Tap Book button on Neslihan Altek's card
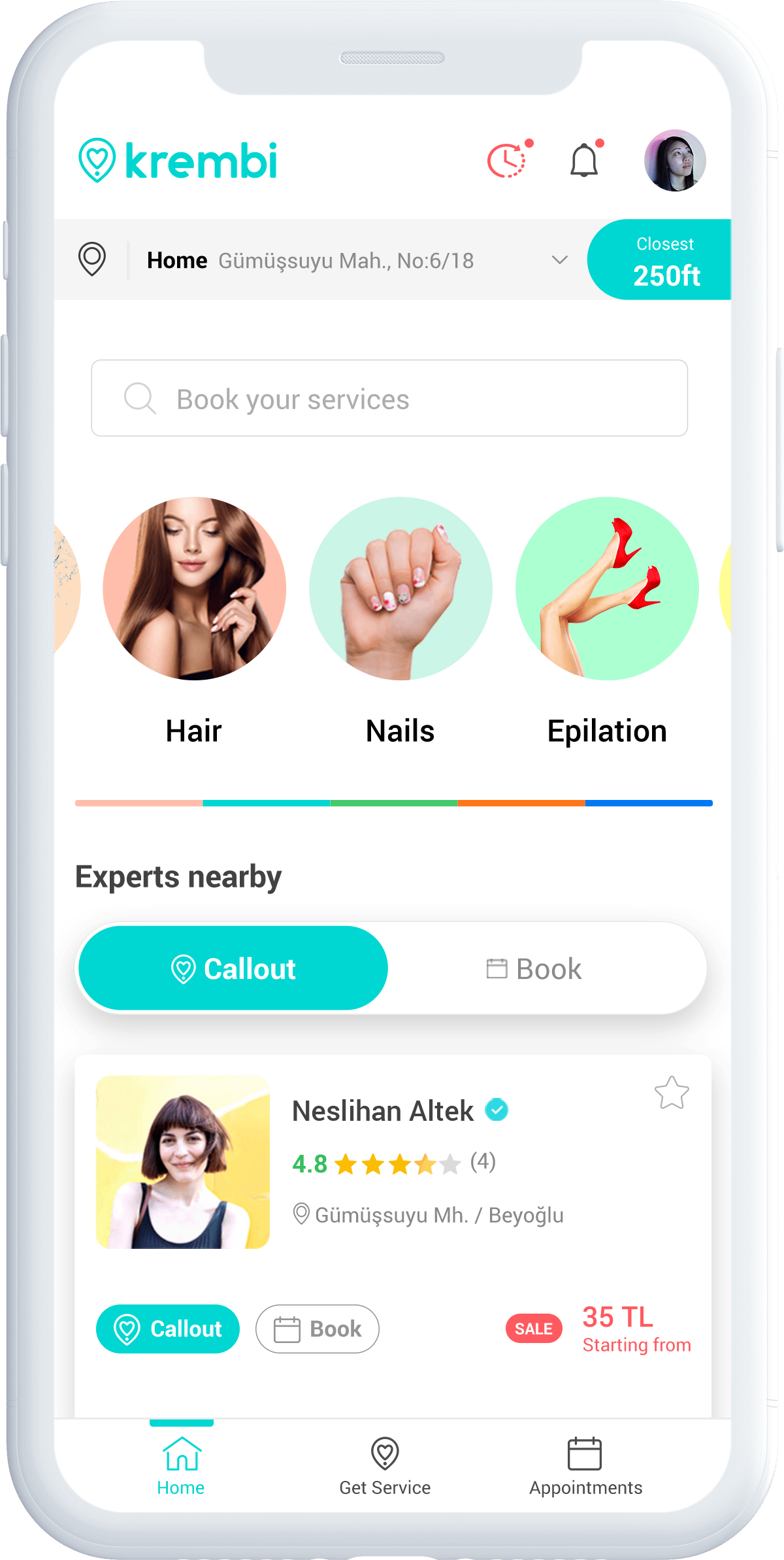The width and height of the screenshot is (784, 1560). (x=318, y=1329)
